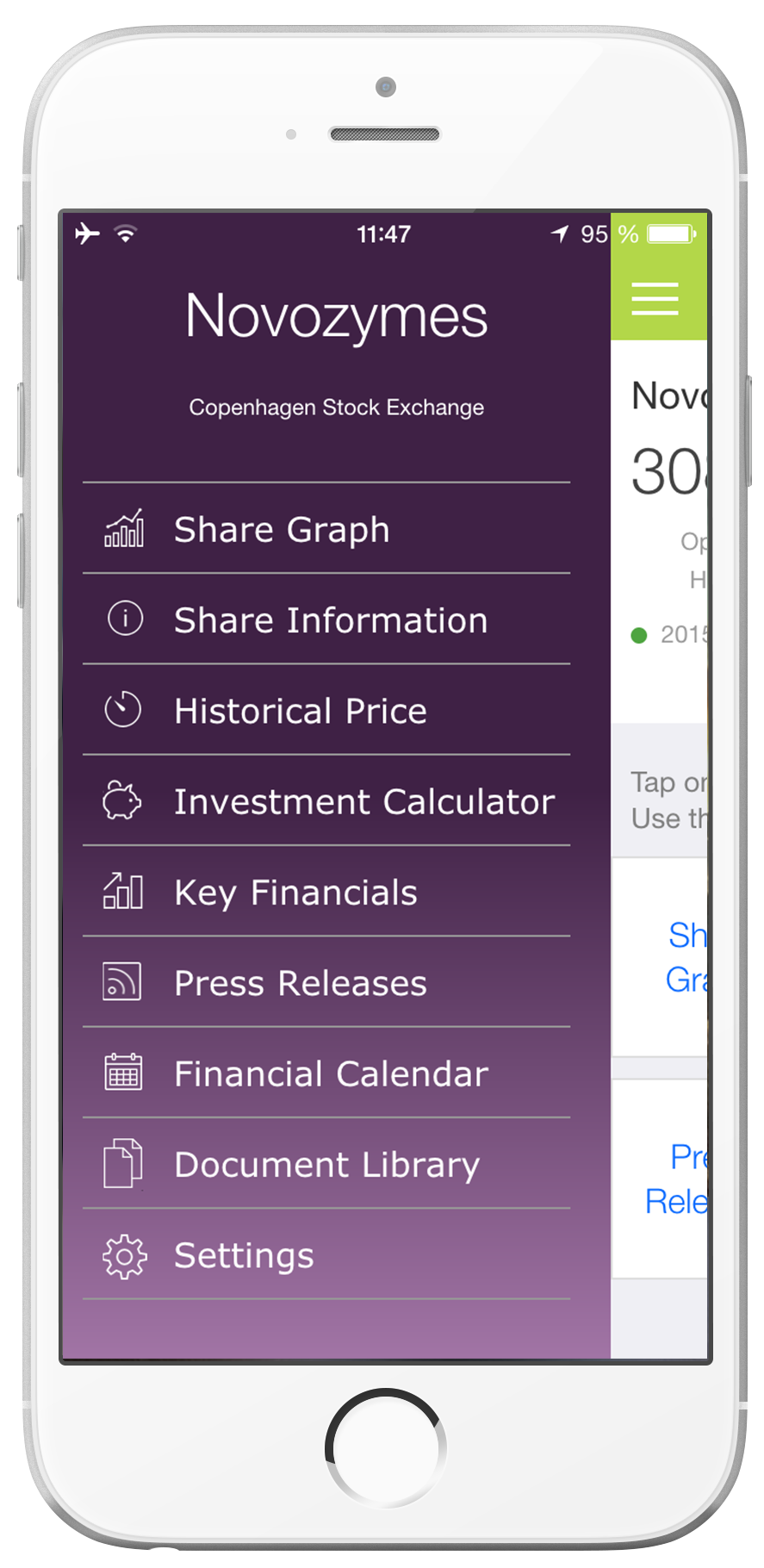764x1568 pixels.
Task: Select Historical Price from the menu
Action: (301, 709)
